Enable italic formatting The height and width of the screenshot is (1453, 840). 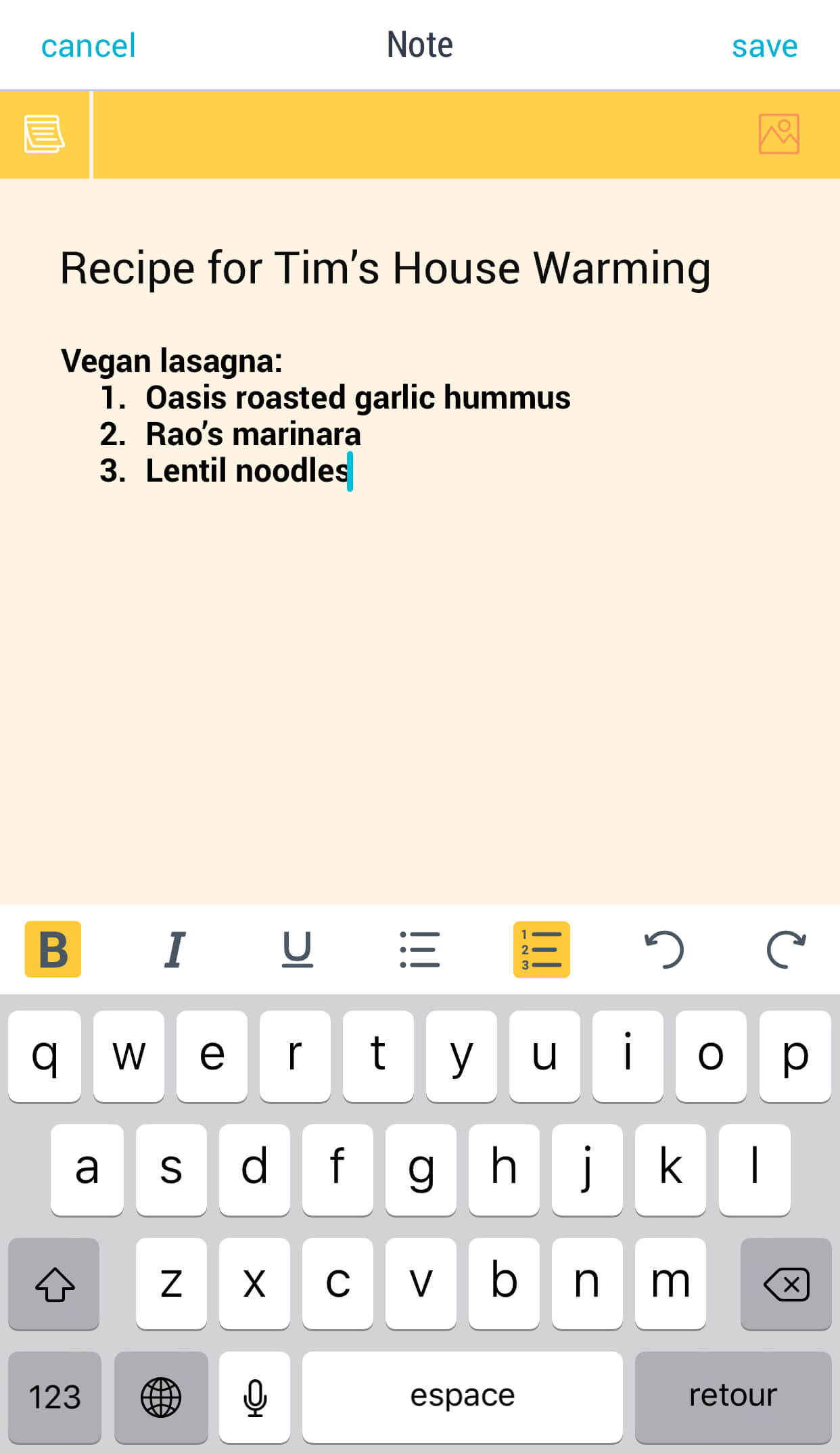174,949
